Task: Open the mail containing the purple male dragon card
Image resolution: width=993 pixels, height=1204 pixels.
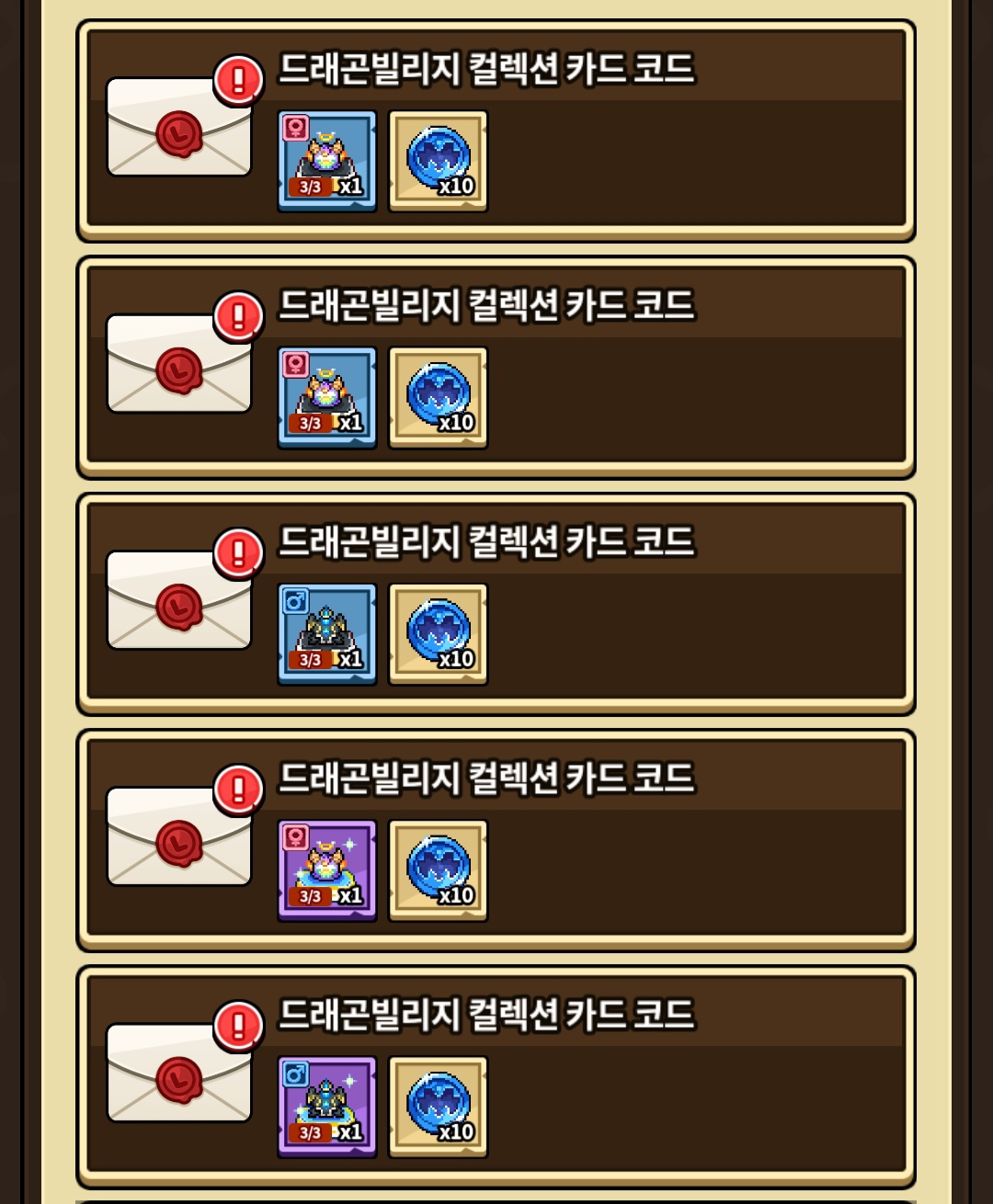Action: coord(496,1076)
